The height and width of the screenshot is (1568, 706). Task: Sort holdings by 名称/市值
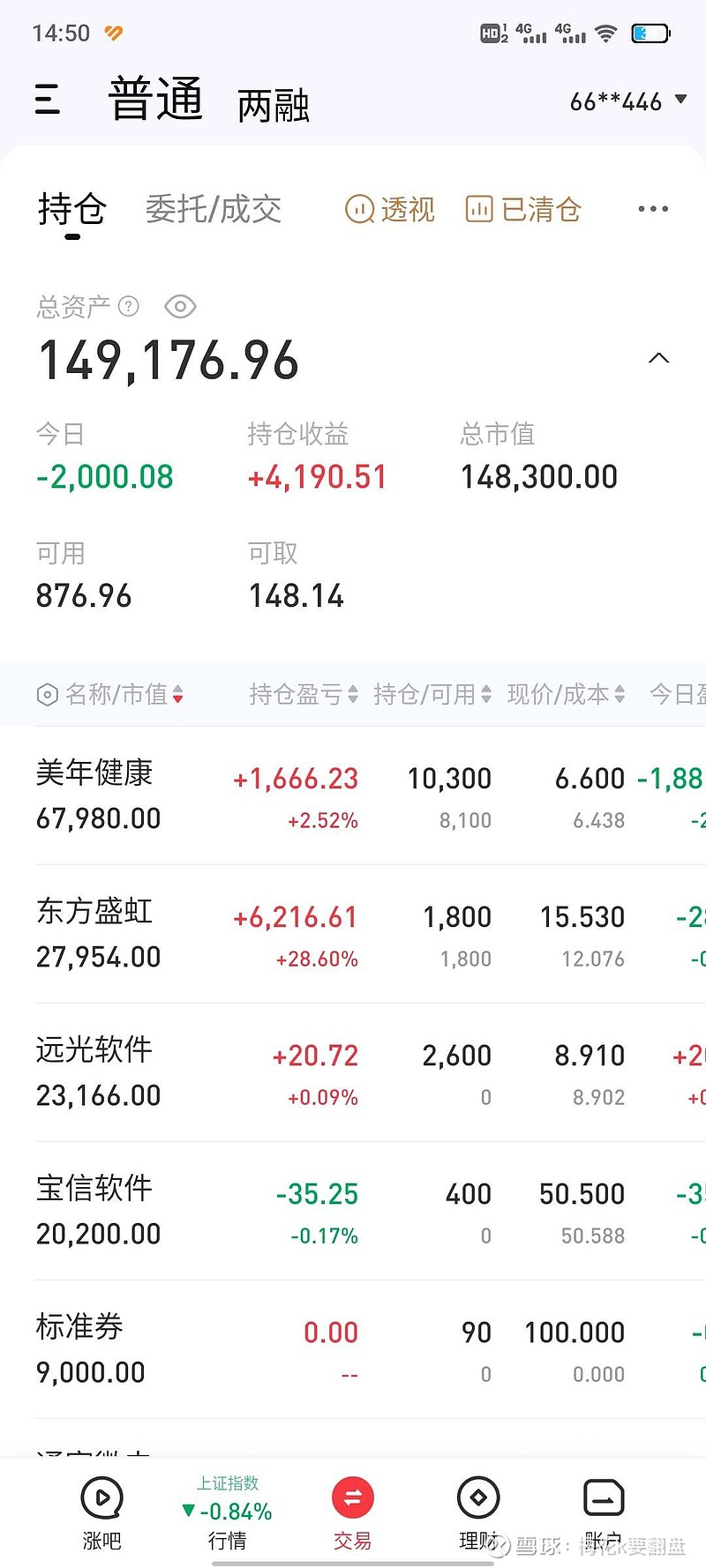pyautogui.click(x=110, y=694)
